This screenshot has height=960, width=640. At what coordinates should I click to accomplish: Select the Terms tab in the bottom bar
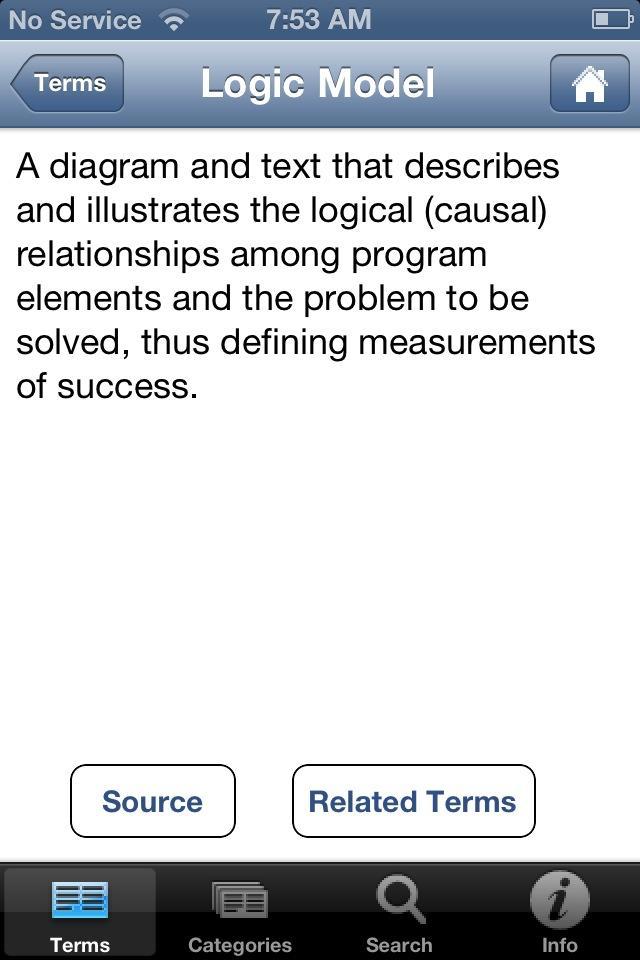point(80,912)
